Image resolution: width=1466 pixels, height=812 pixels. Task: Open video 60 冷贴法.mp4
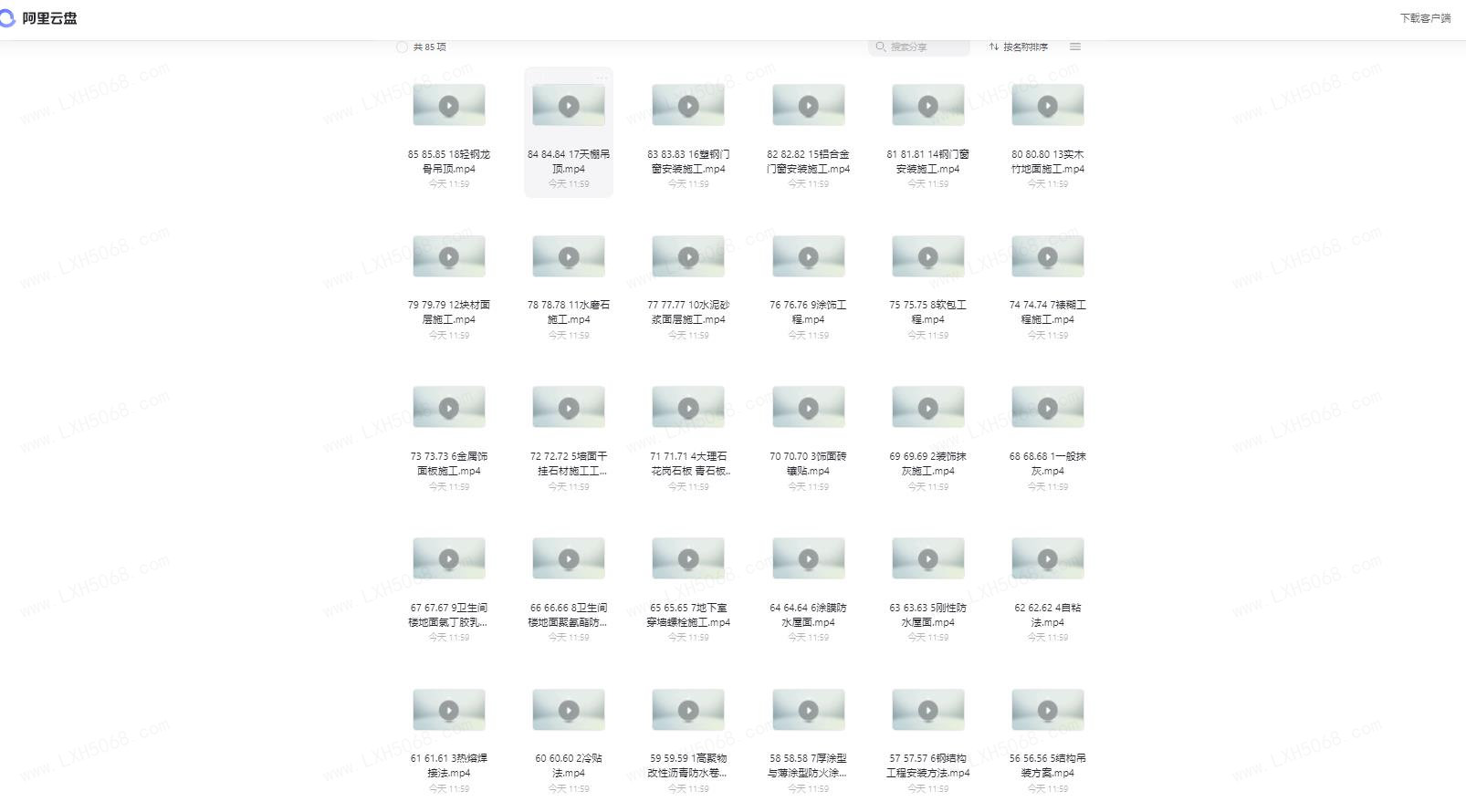pos(568,710)
